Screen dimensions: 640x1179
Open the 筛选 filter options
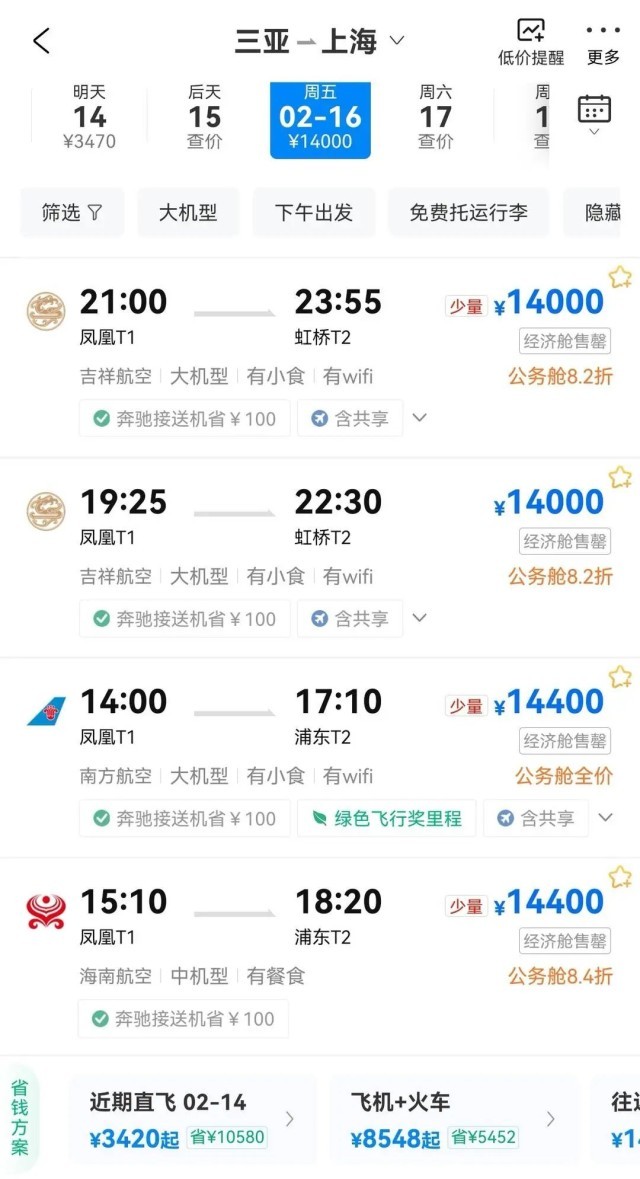coord(72,212)
